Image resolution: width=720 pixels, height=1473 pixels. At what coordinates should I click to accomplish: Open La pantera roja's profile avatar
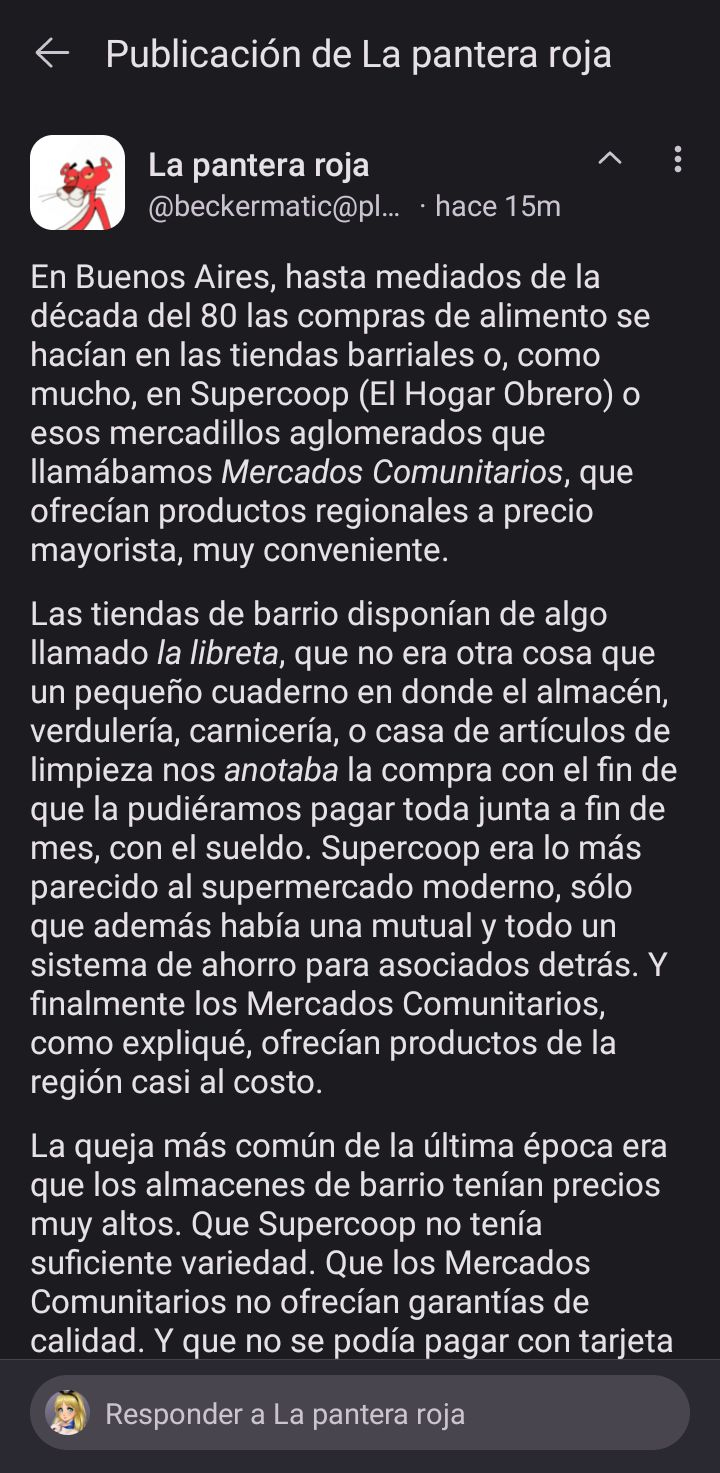point(78,183)
